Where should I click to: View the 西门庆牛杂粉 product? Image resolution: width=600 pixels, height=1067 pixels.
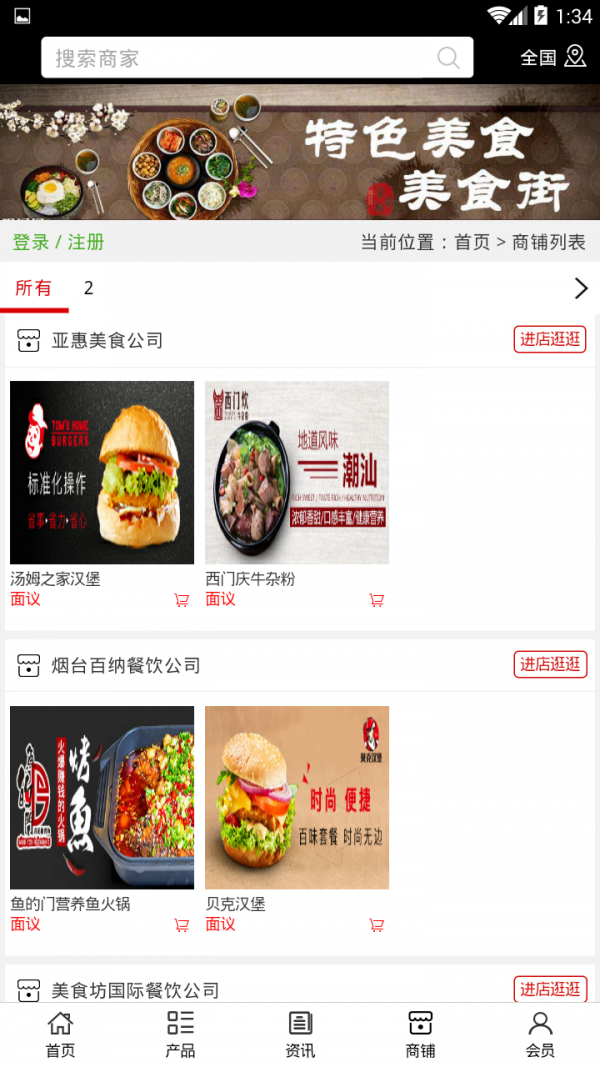tap(297, 473)
